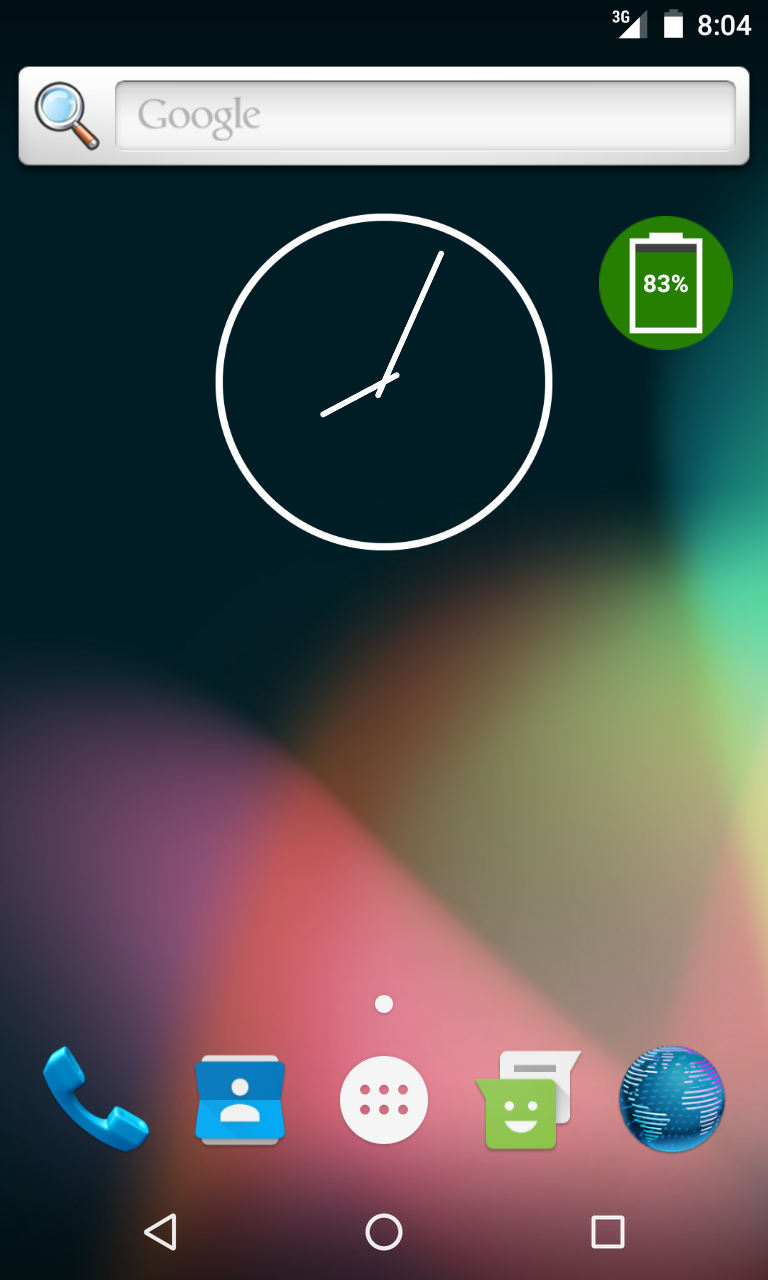Open the analog clock widget
This screenshot has height=1280, width=768.
click(x=384, y=381)
